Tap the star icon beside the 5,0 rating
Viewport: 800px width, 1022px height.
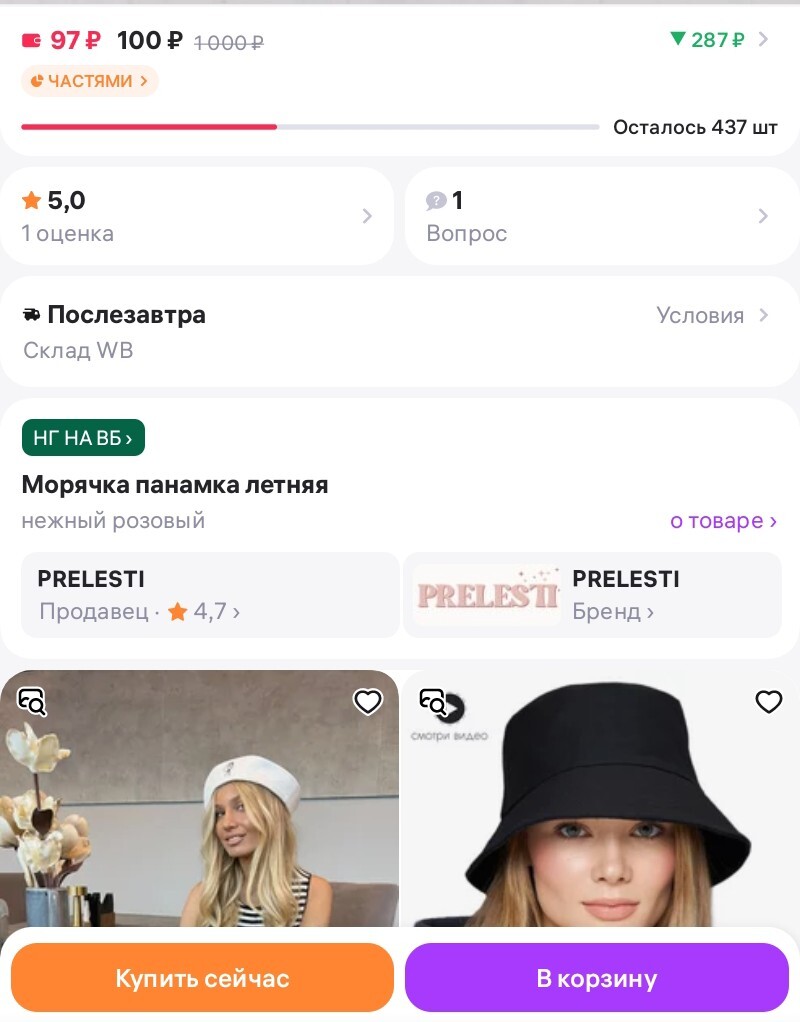point(31,200)
